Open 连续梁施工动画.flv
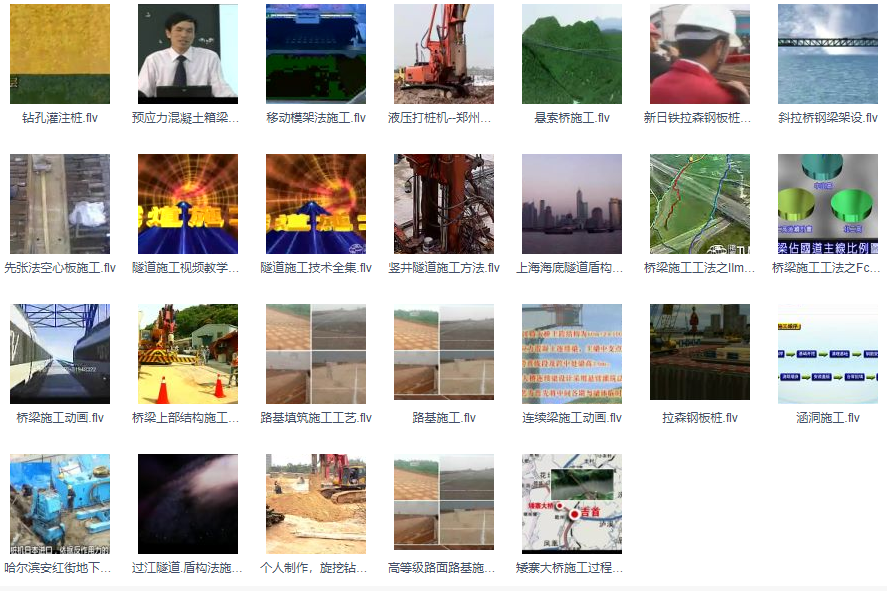The height and width of the screenshot is (591, 887). [572, 354]
